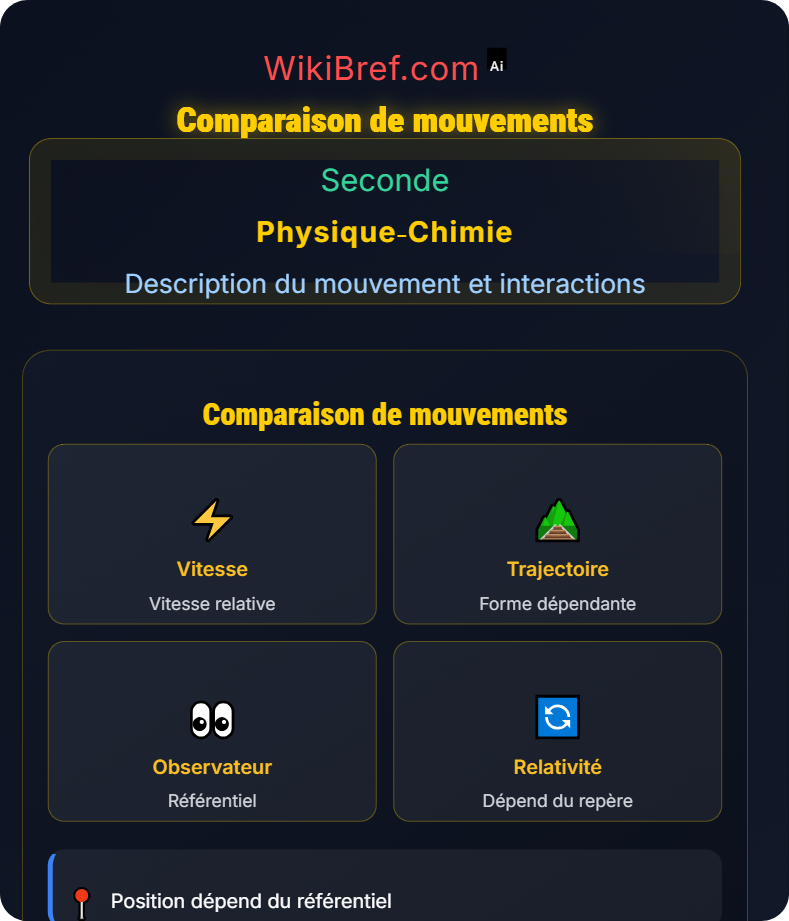Click the yellow page title Comparaison de mouvements

384,120
